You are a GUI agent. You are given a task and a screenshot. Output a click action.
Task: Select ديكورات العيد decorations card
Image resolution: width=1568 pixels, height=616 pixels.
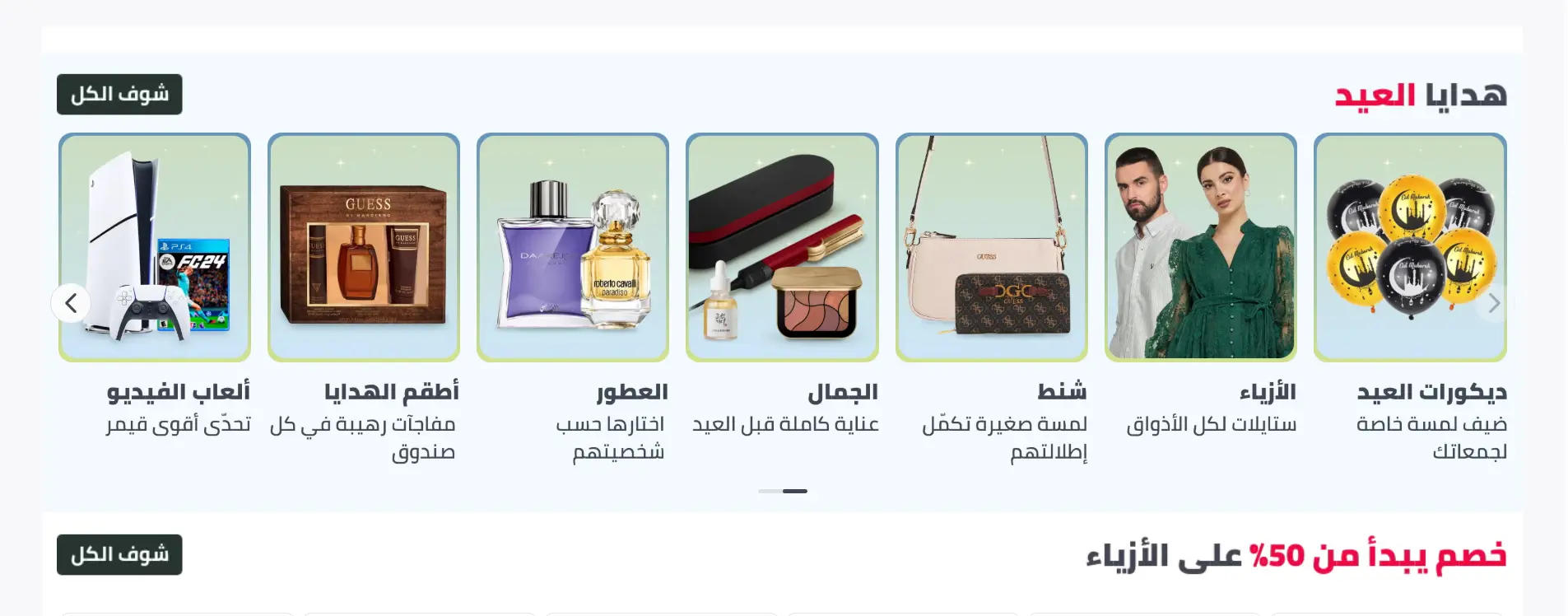[x=1409, y=247]
